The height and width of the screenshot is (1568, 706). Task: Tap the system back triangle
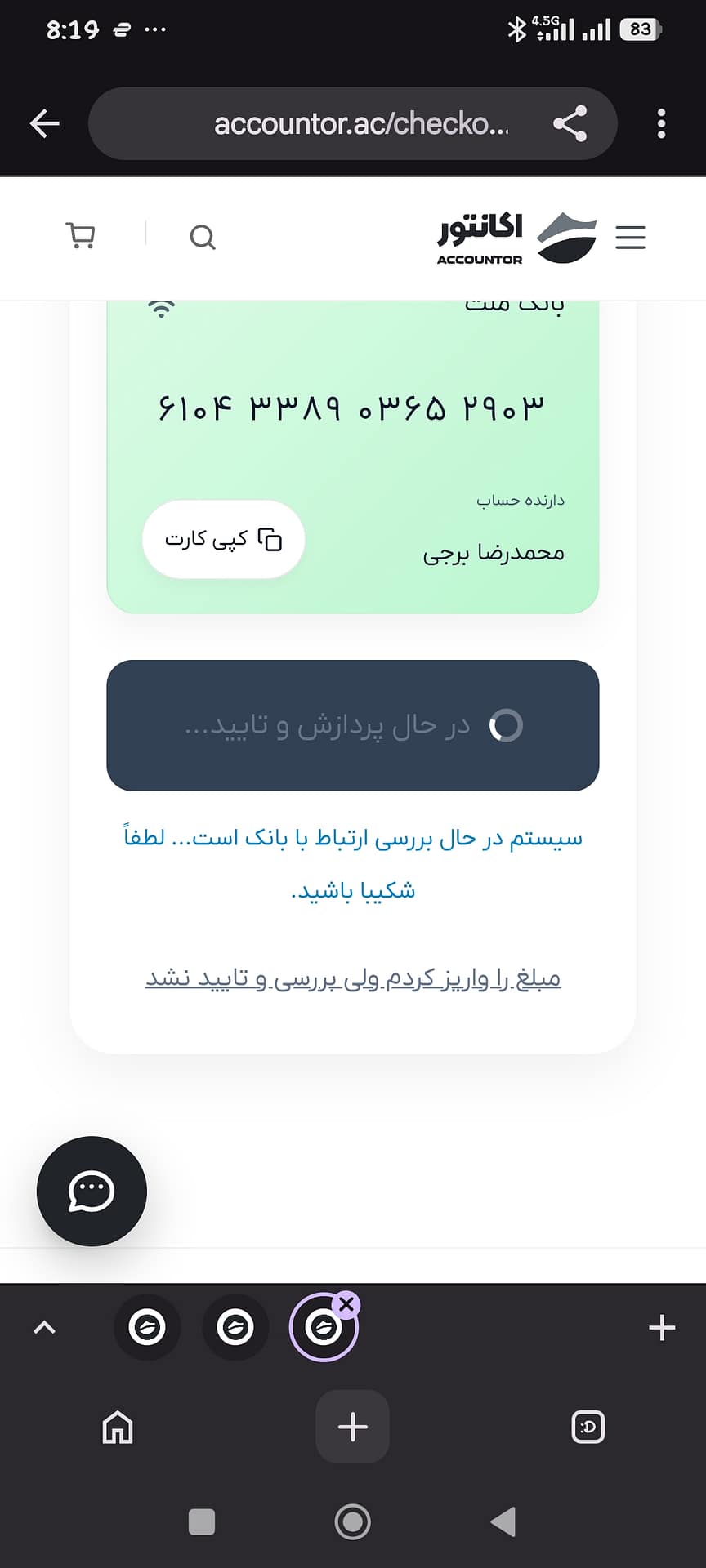point(503,1521)
